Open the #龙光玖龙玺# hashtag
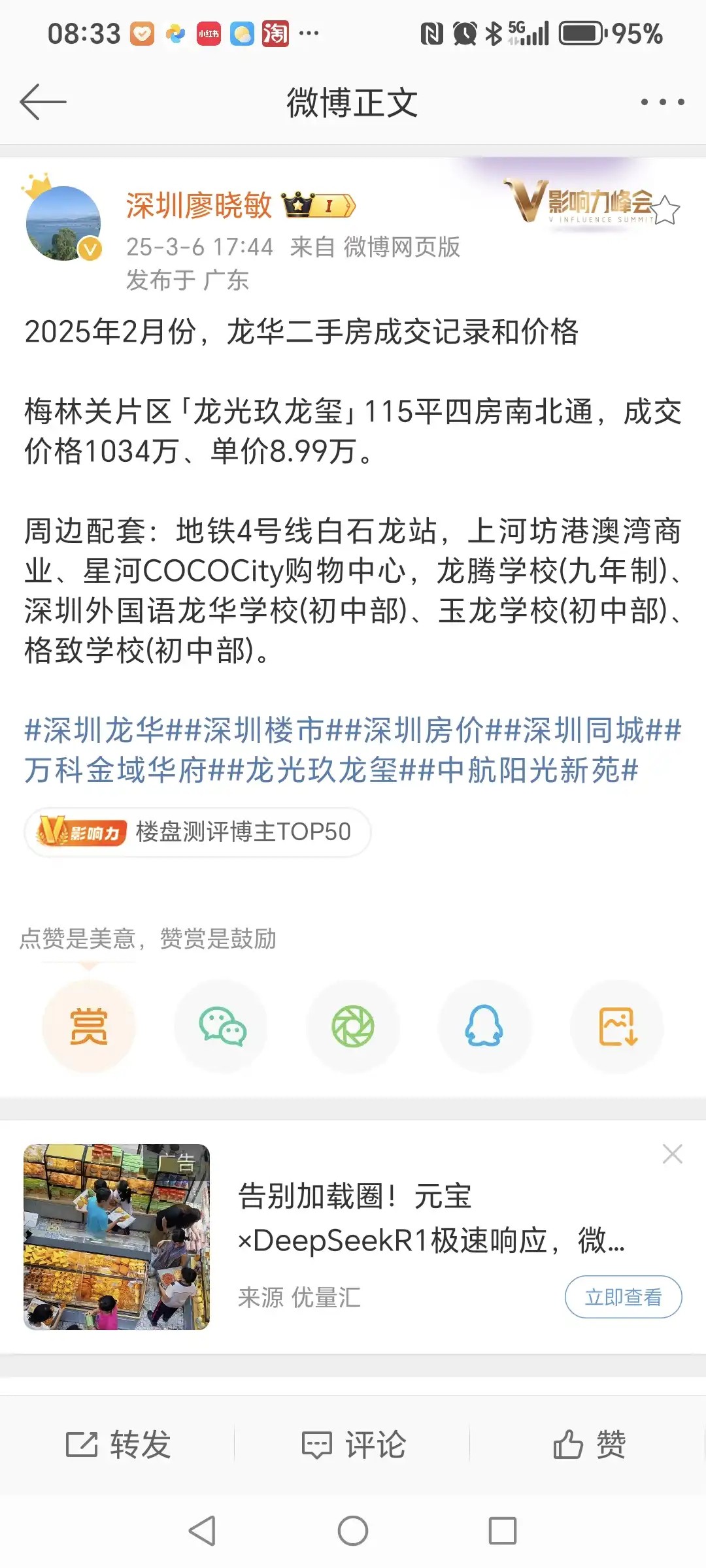Image resolution: width=706 pixels, height=1568 pixels. point(321,770)
